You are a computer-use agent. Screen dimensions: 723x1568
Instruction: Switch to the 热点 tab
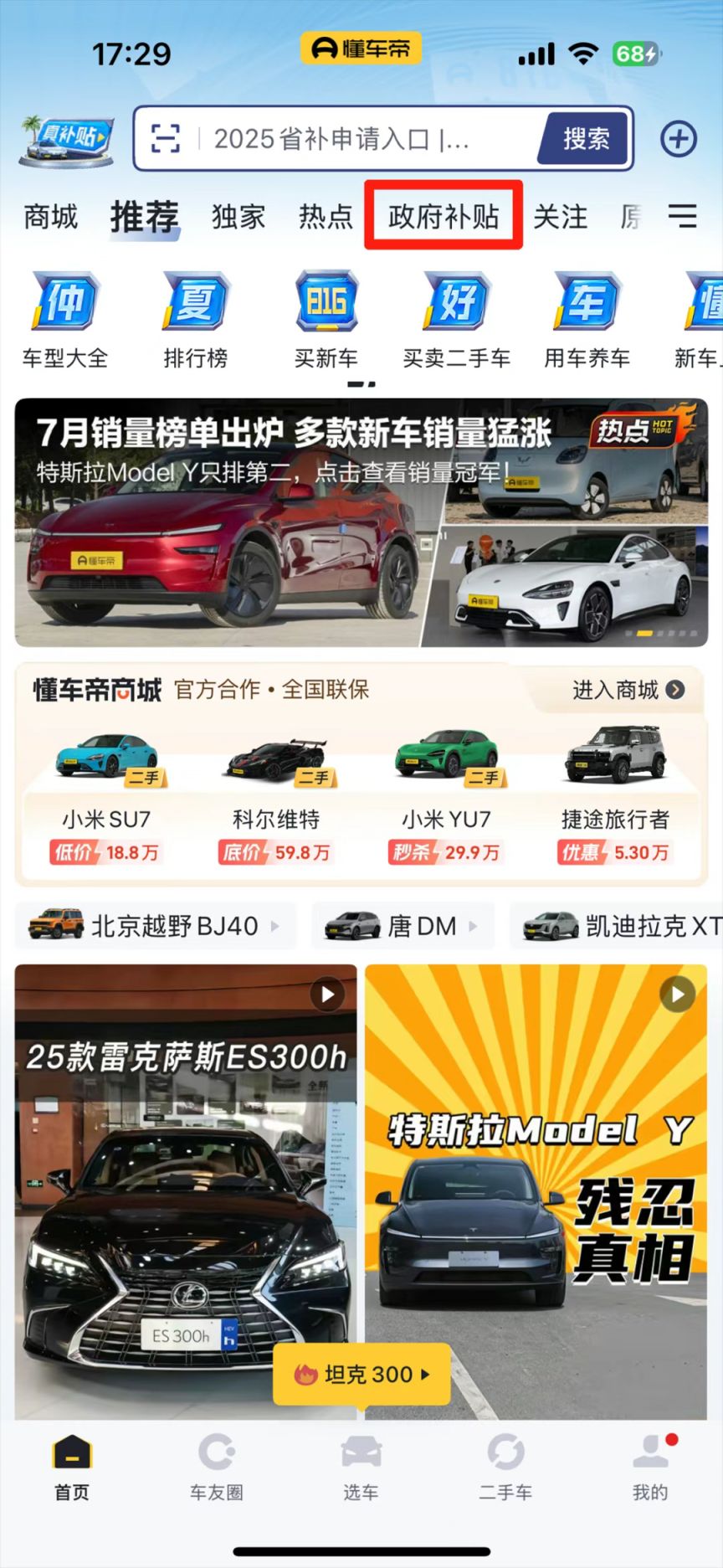pyautogui.click(x=324, y=217)
